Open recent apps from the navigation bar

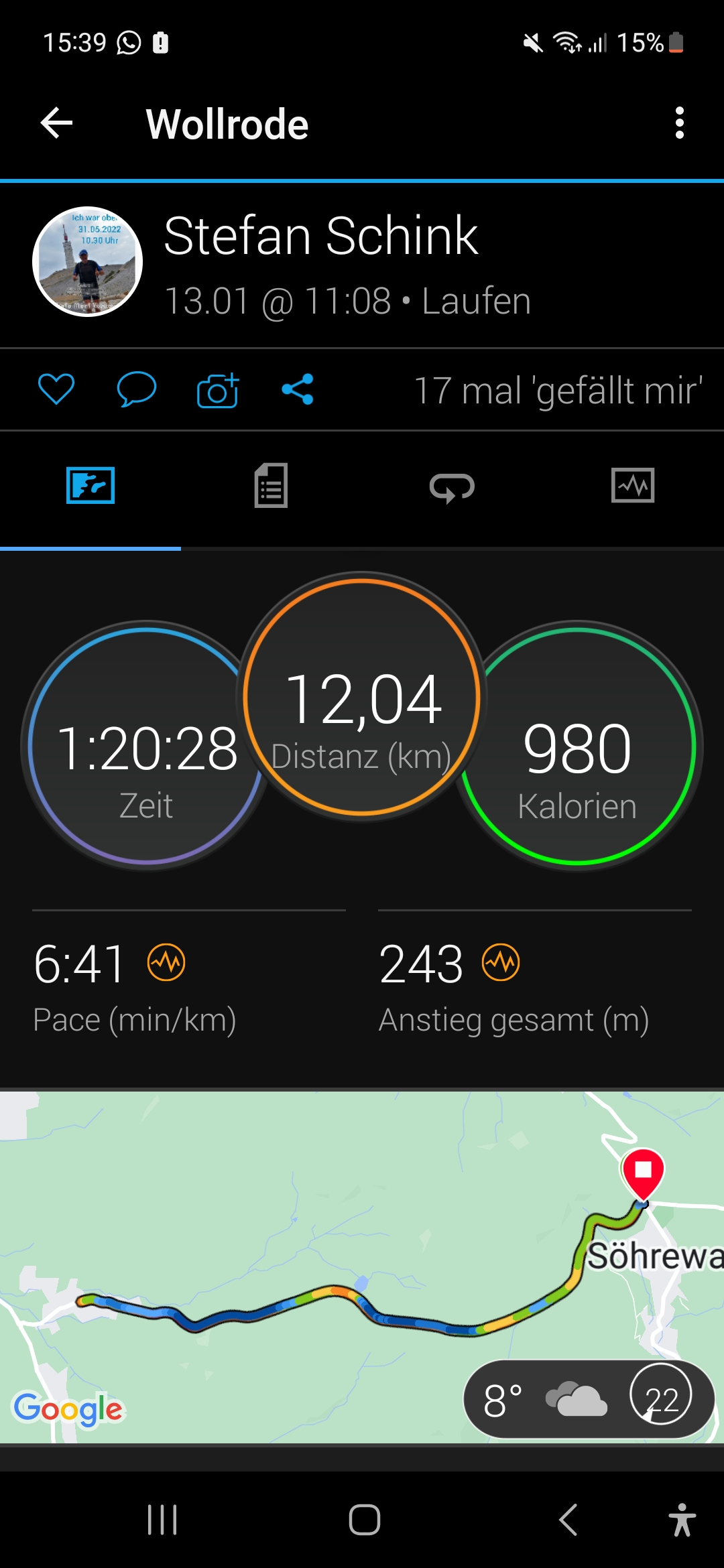pos(162,1520)
